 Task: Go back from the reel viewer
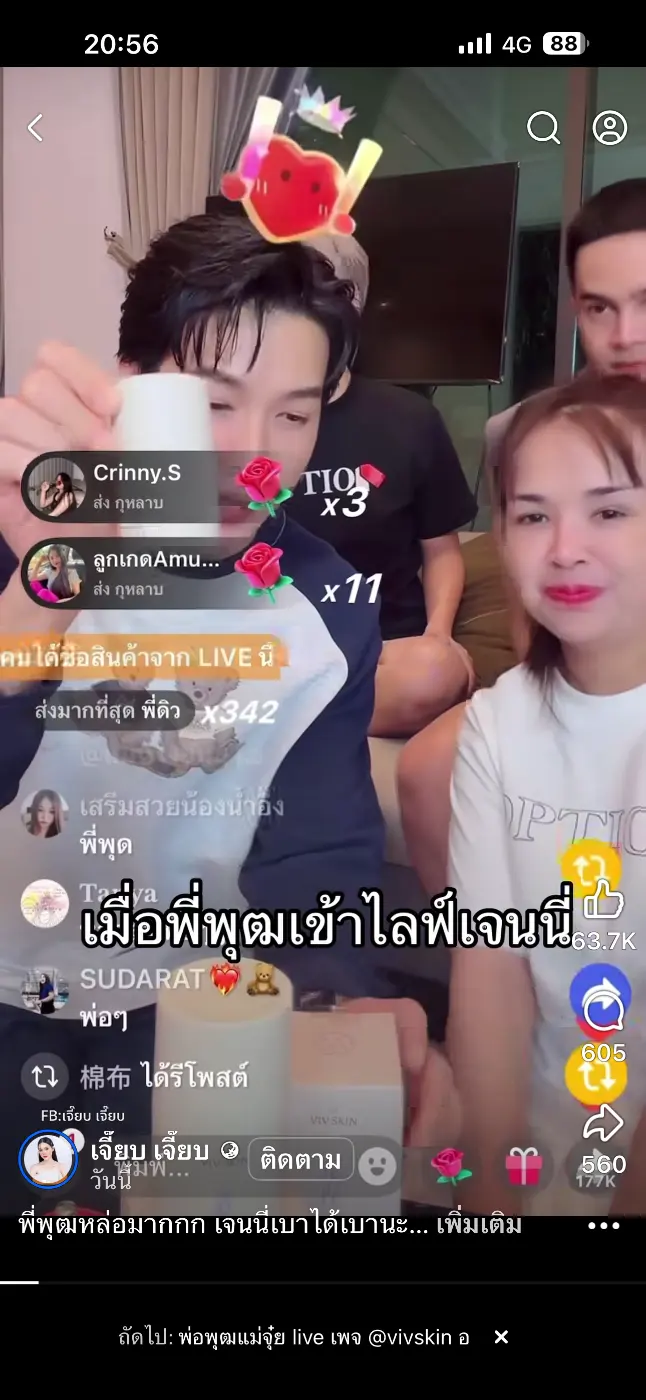click(x=35, y=128)
